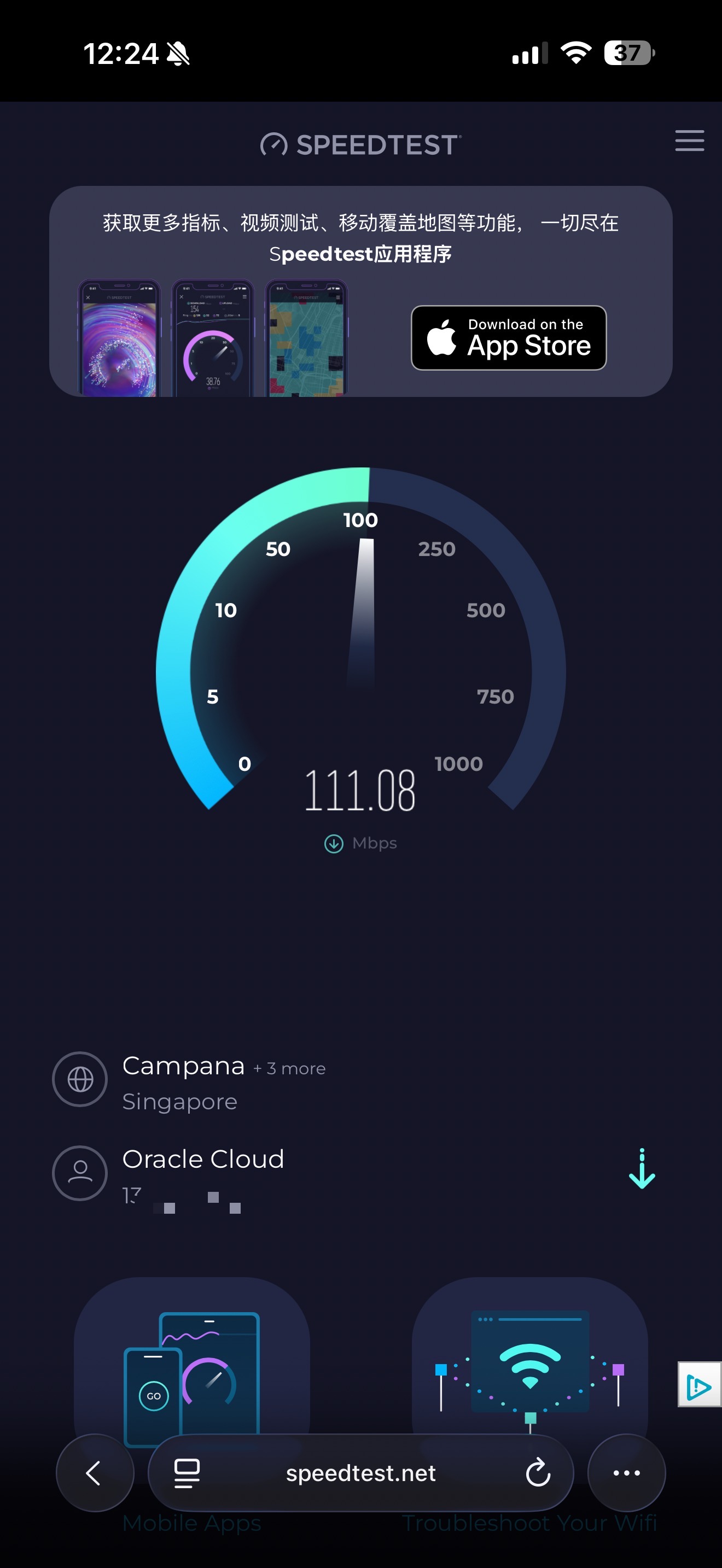This screenshot has height=1568, width=722.
Task: Reload the speedtest.net page
Action: (x=538, y=1472)
